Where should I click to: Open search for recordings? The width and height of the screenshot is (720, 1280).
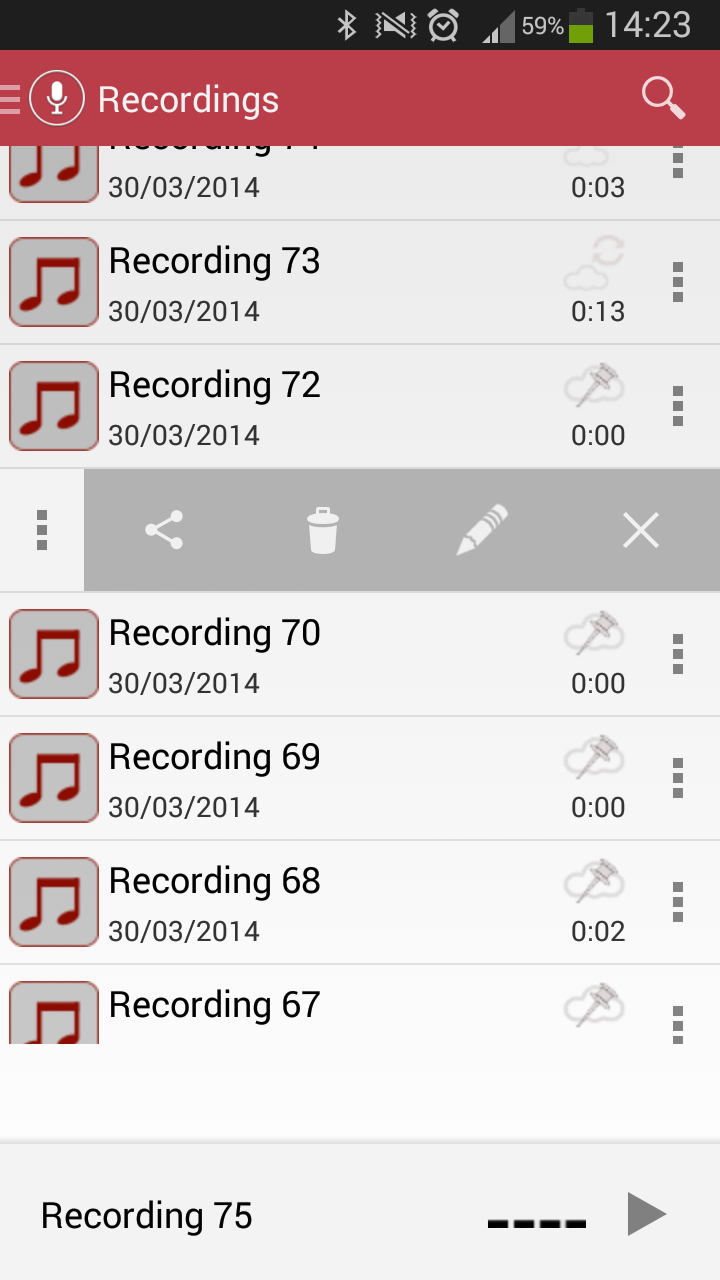click(x=662, y=97)
